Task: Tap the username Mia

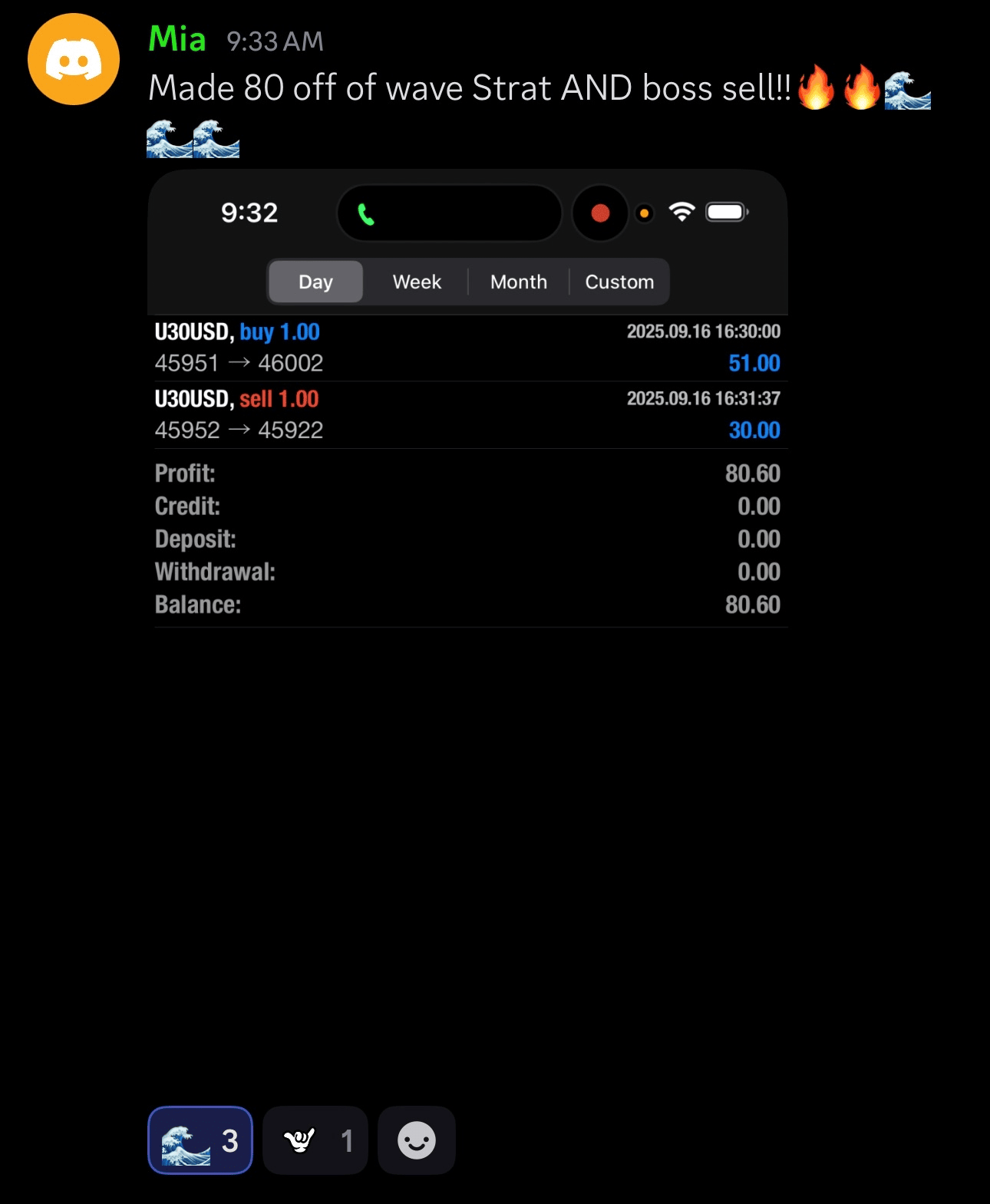Action: [x=177, y=39]
